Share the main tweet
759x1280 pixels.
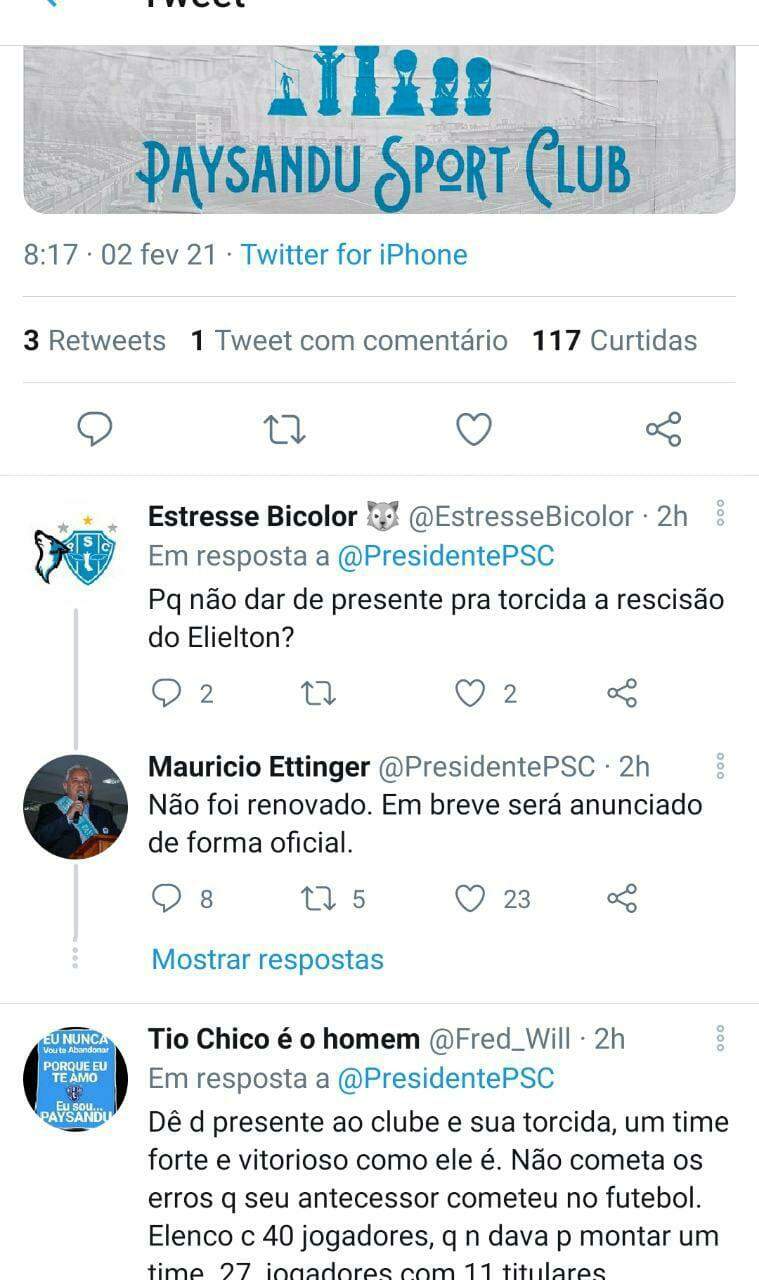(x=663, y=429)
